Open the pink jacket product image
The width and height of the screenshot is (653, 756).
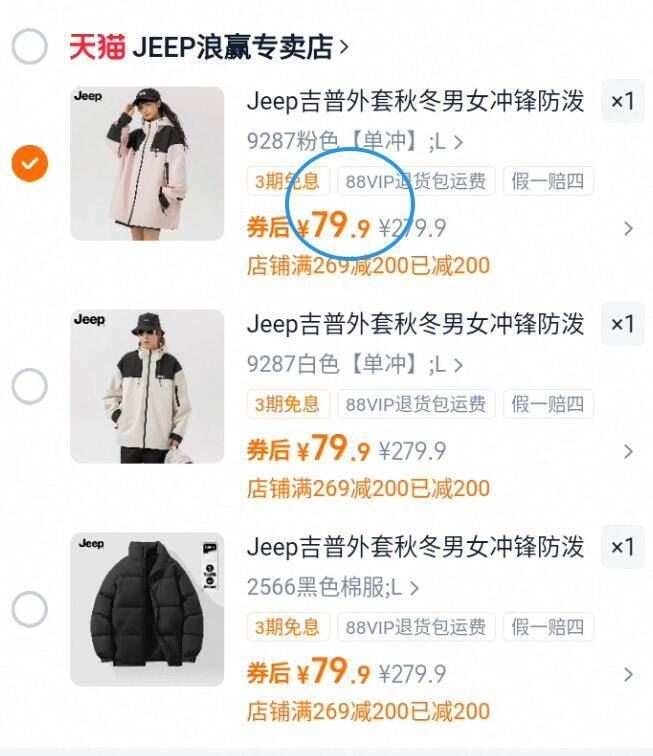[x=147, y=163]
